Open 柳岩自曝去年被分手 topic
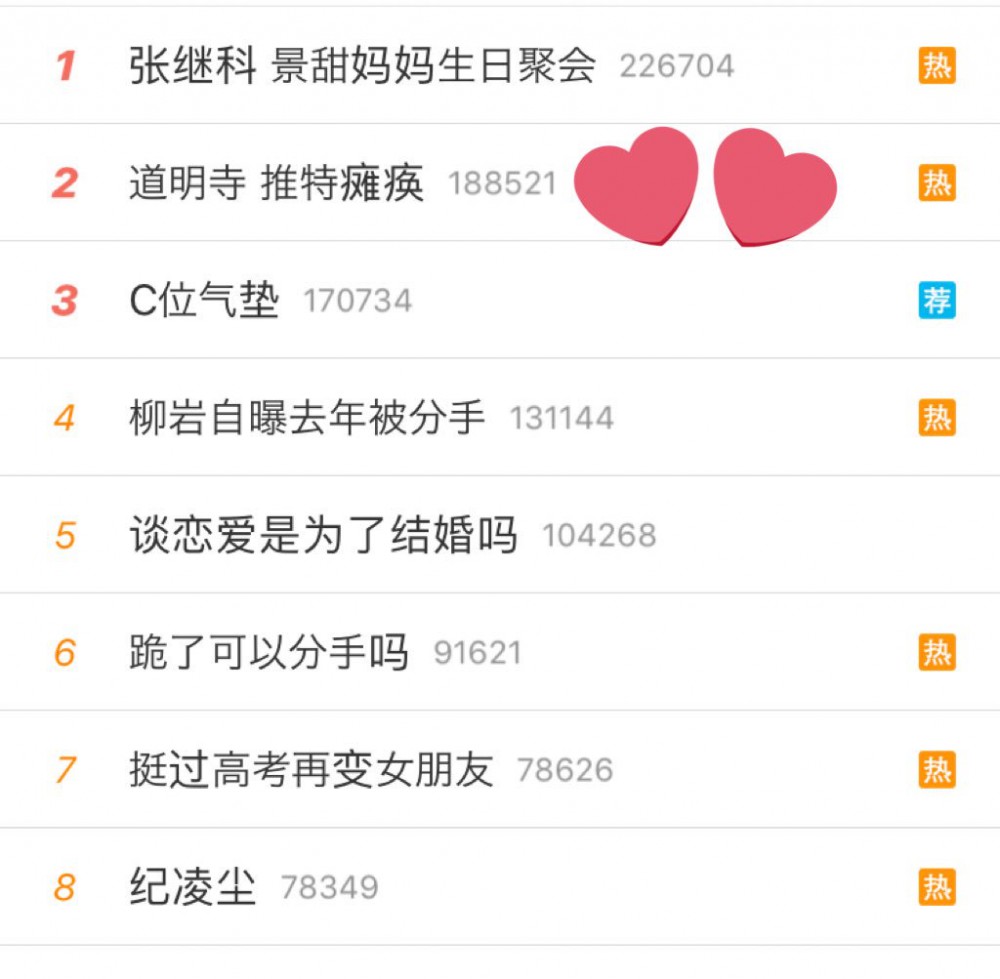The width and height of the screenshot is (1000, 979). point(307,418)
